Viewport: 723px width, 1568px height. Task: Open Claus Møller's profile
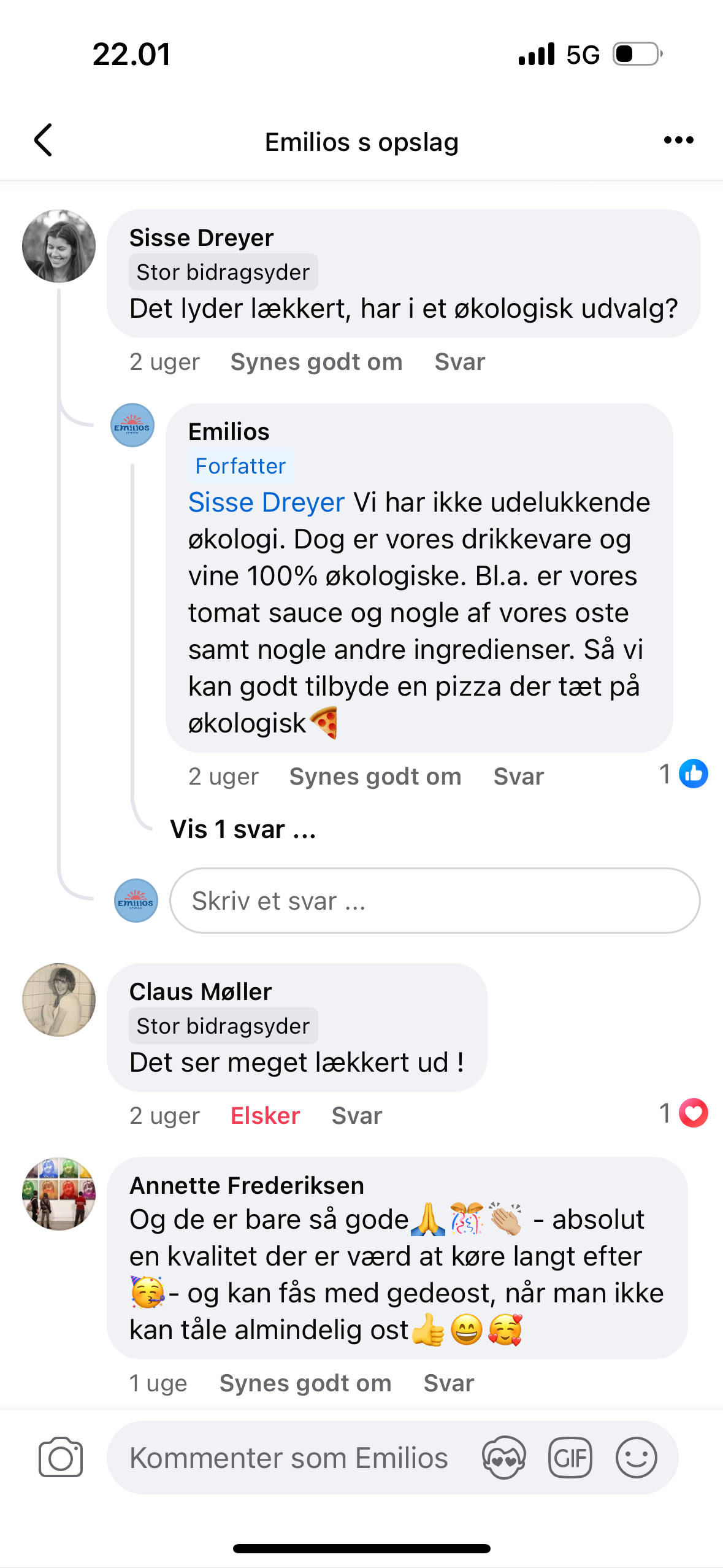59,1000
